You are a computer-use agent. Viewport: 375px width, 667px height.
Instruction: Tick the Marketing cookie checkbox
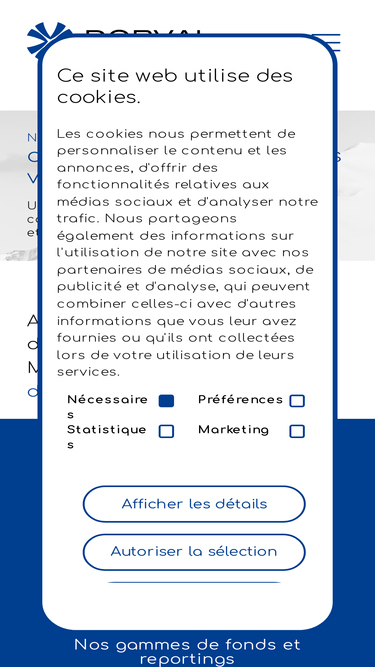point(297,431)
